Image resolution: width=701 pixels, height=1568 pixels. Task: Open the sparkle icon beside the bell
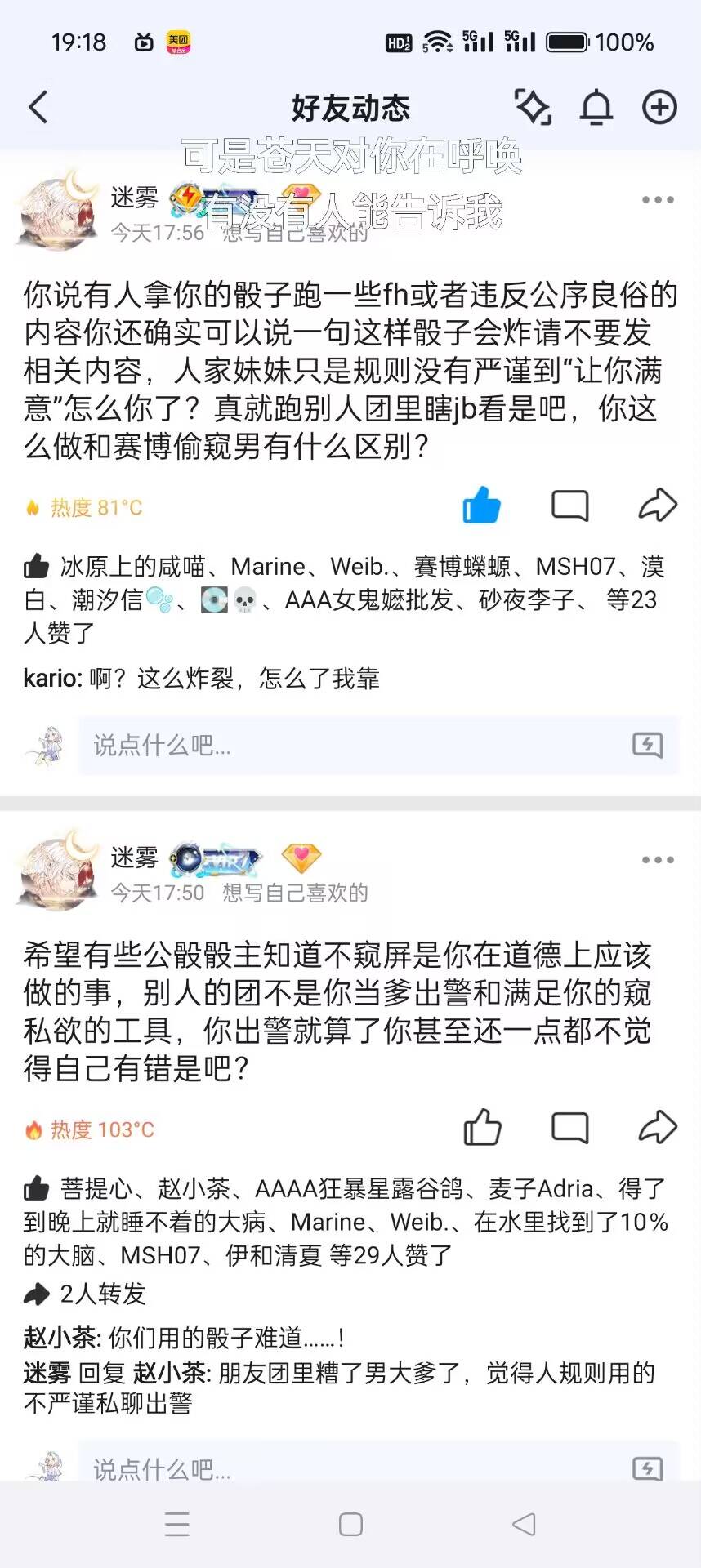pyautogui.click(x=533, y=107)
